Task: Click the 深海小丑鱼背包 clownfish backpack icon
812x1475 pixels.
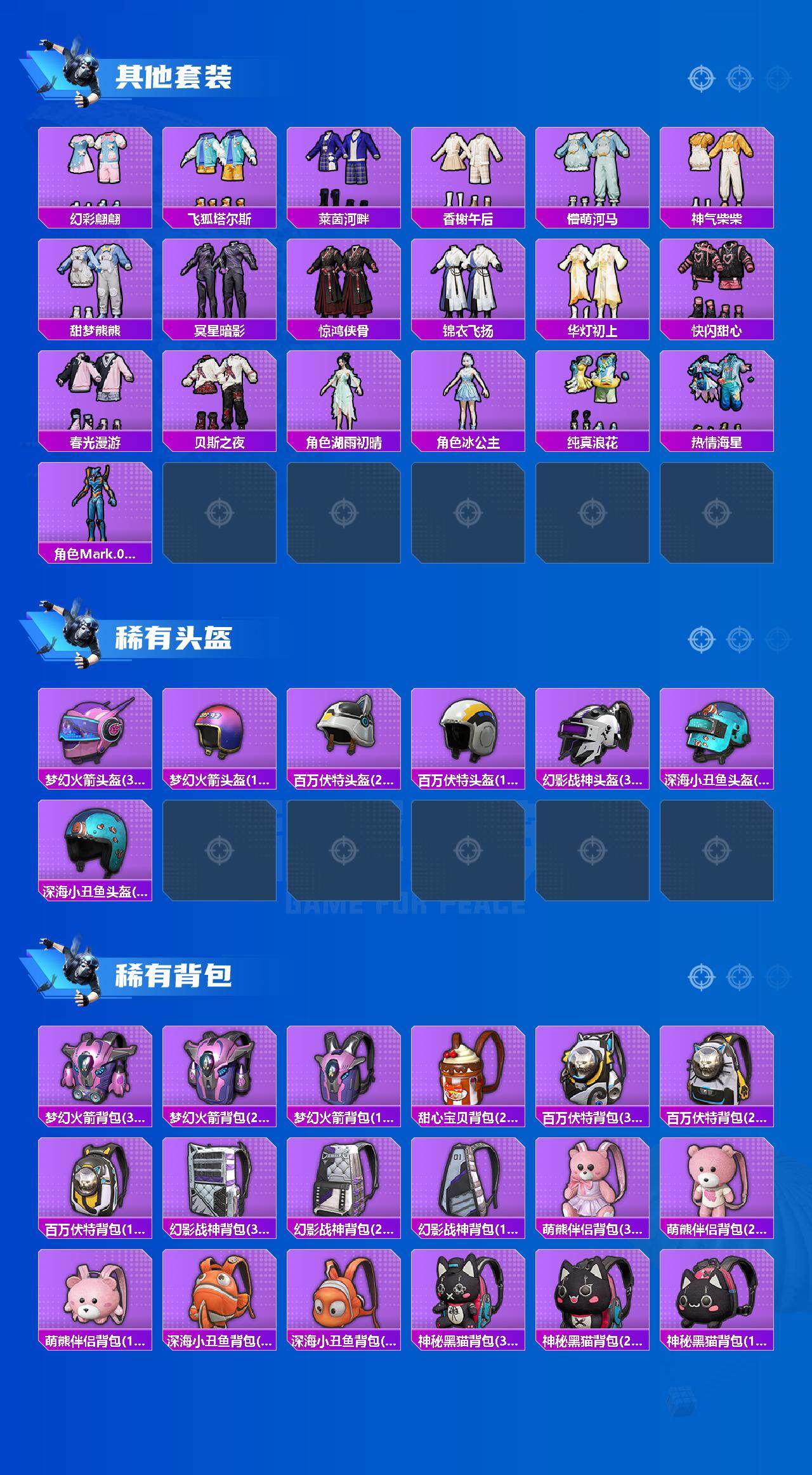Action: pos(219,1320)
